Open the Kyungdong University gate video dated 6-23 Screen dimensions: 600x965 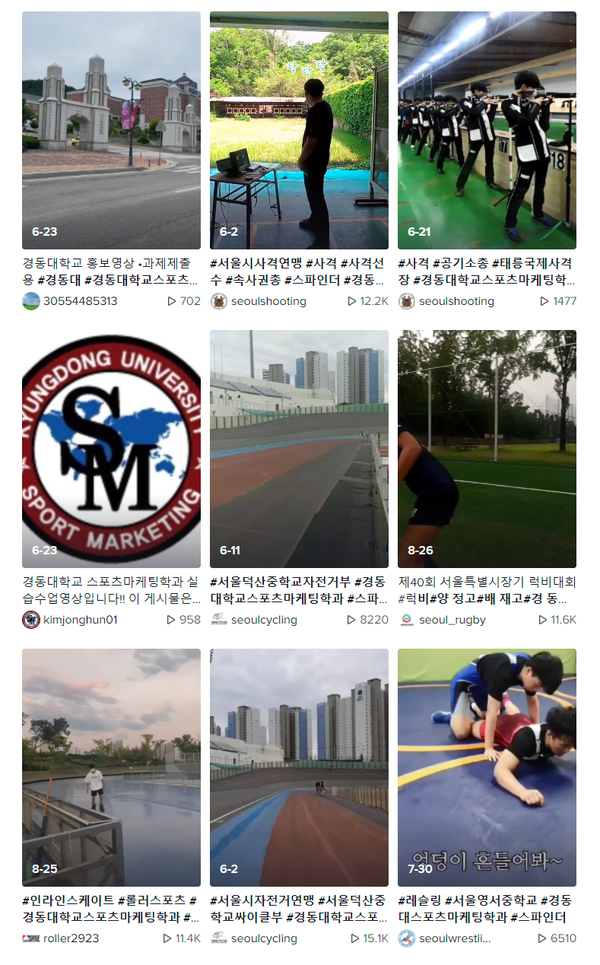point(111,130)
